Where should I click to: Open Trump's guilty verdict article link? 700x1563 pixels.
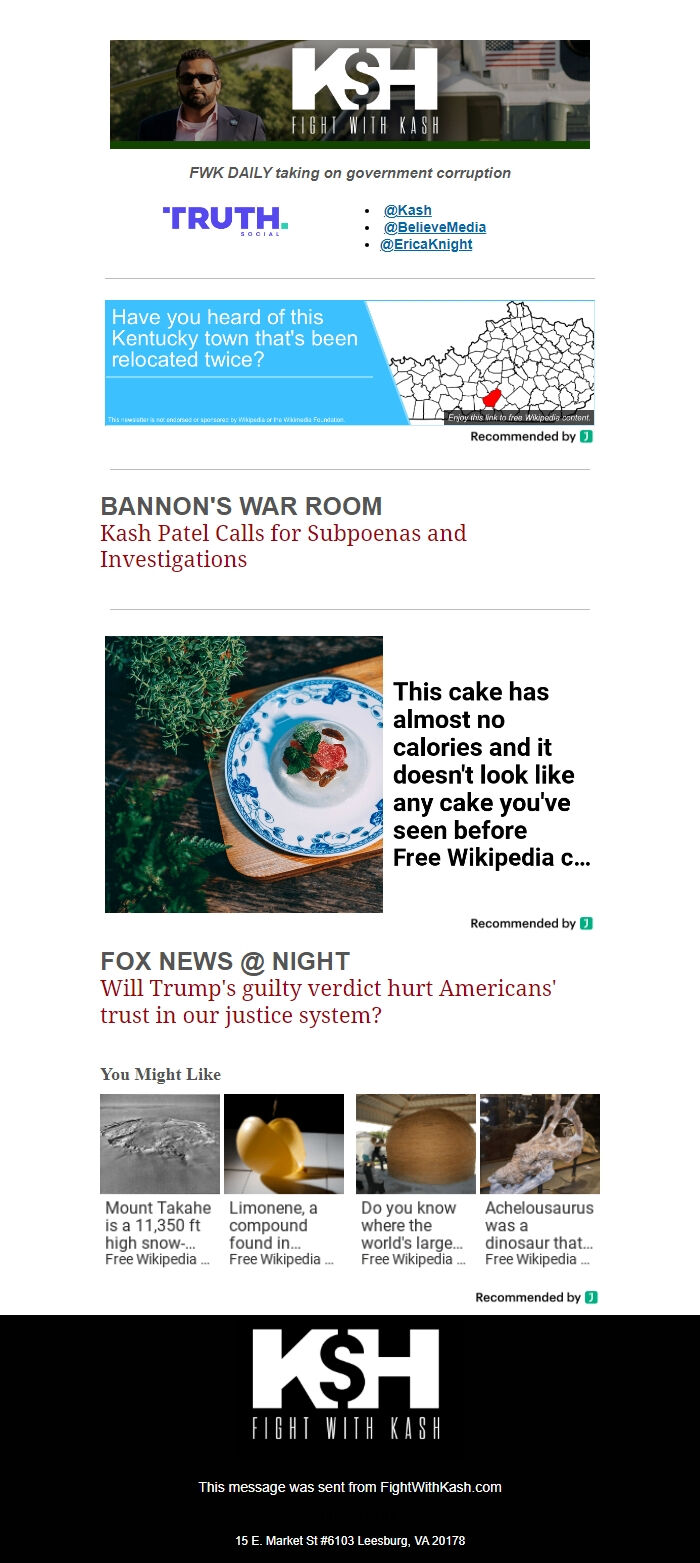tap(328, 1002)
